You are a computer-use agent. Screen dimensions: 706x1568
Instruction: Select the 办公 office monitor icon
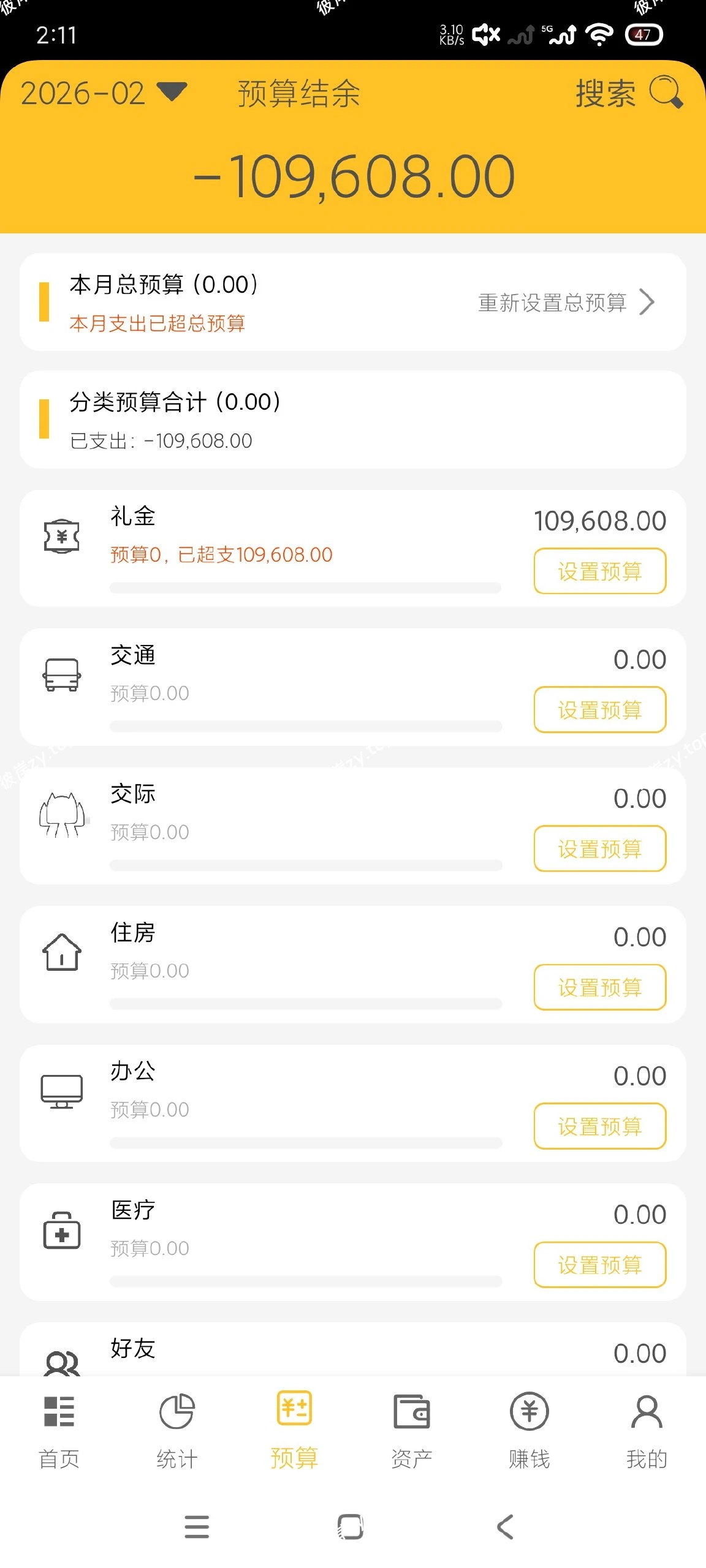click(x=60, y=1091)
